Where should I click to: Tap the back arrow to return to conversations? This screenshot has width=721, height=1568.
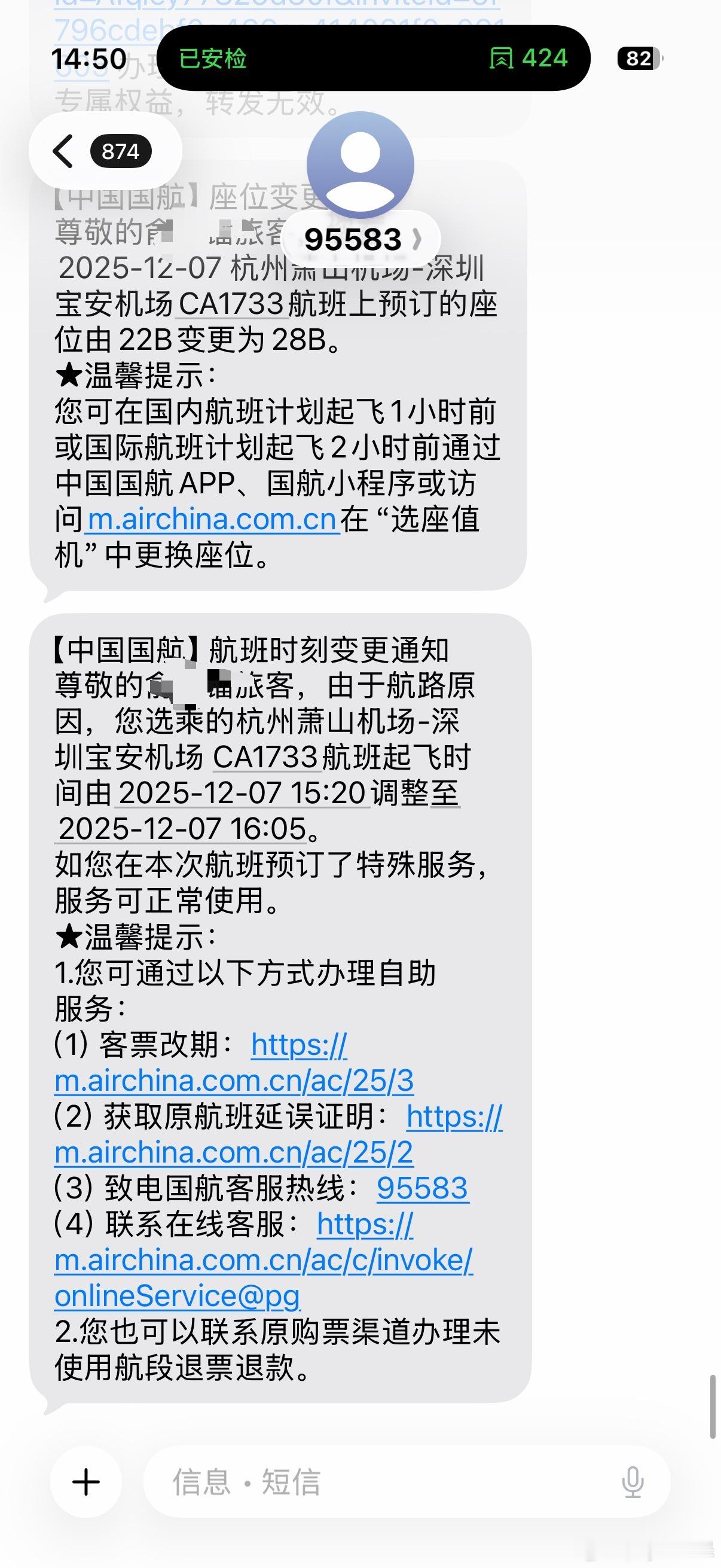[63, 151]
